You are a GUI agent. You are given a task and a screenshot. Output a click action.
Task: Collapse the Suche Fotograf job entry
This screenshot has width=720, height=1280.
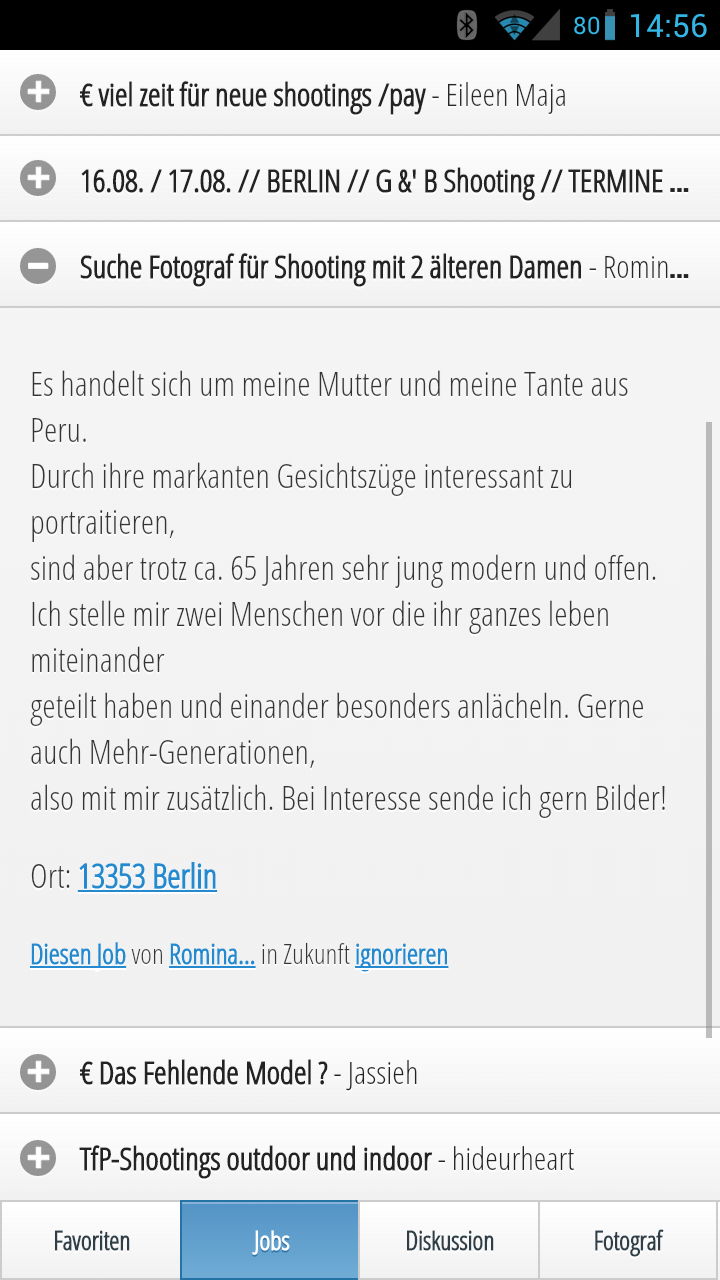click(360, 266)
